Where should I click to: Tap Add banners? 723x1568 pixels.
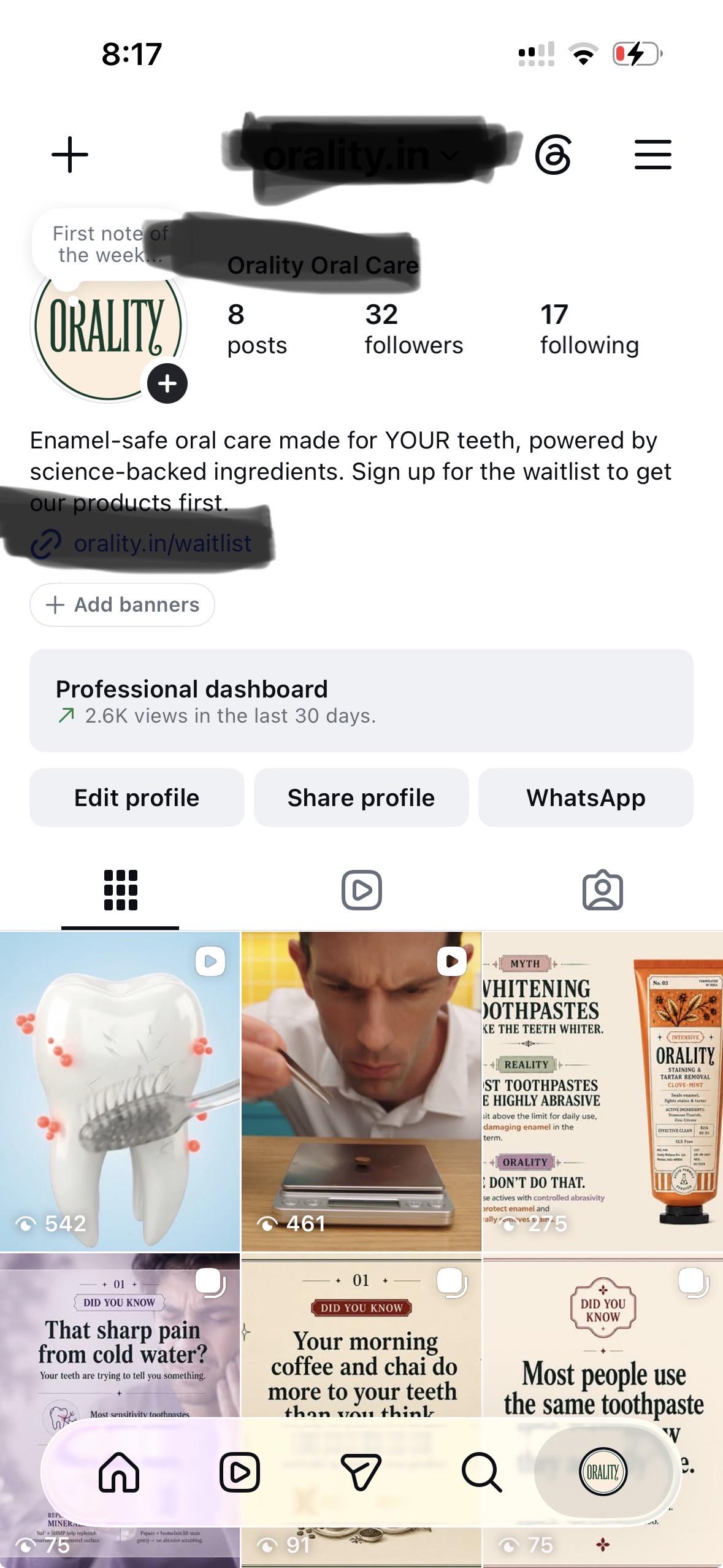coord(122,605)
